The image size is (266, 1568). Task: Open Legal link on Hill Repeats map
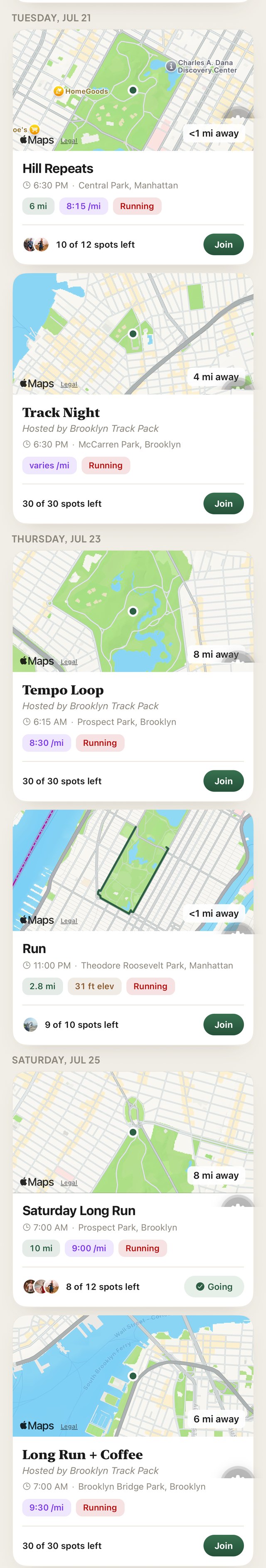coord(69,140)
